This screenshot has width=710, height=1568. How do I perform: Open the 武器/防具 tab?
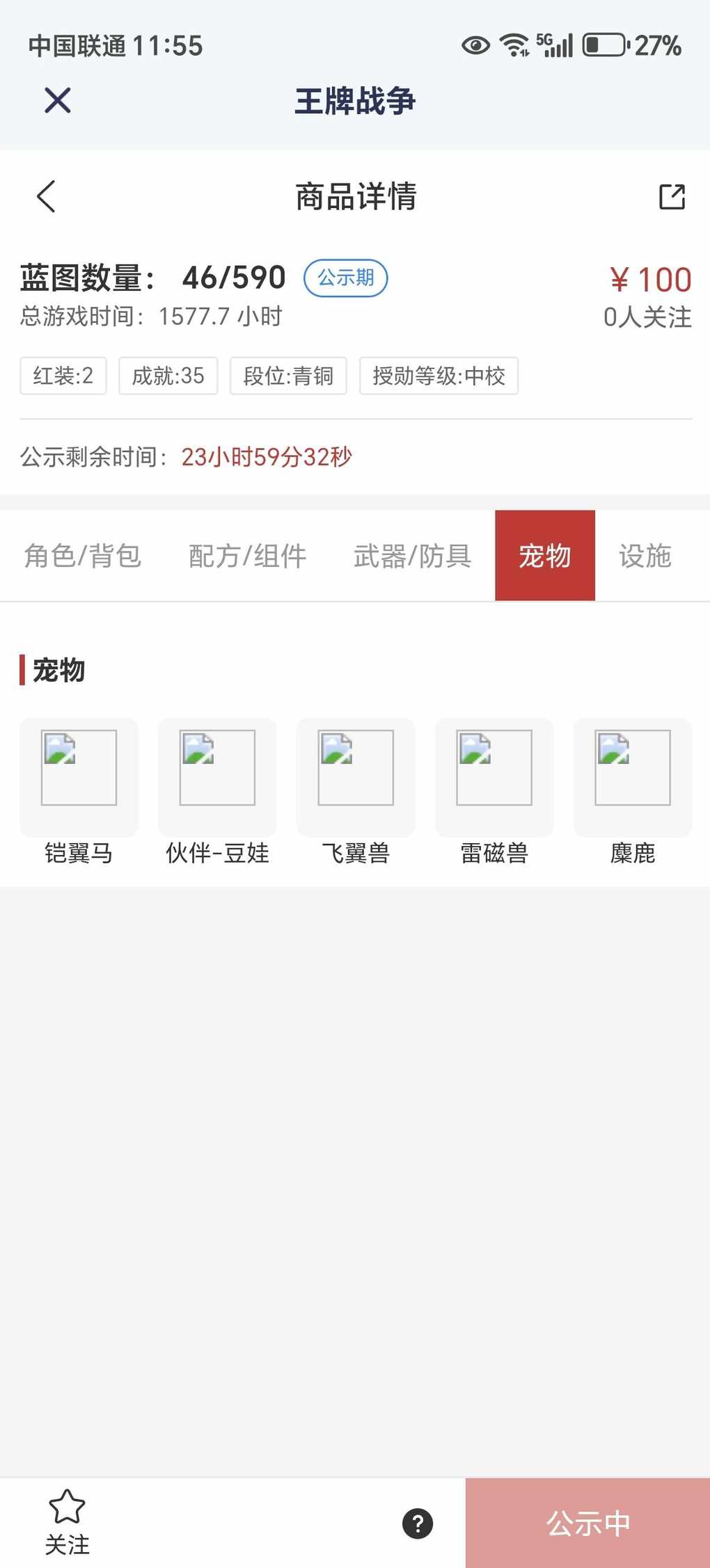[412, 556]
